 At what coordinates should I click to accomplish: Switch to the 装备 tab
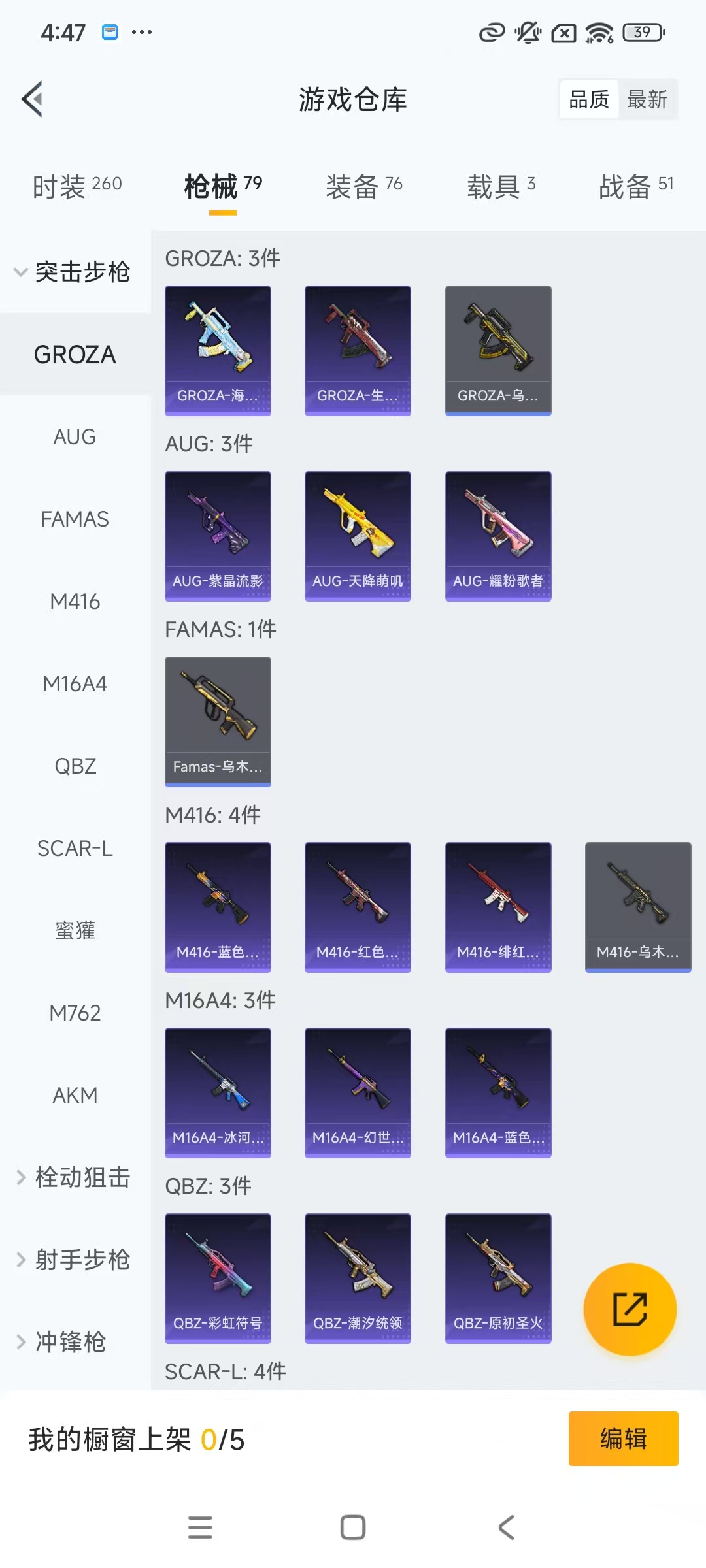[363, 186]
